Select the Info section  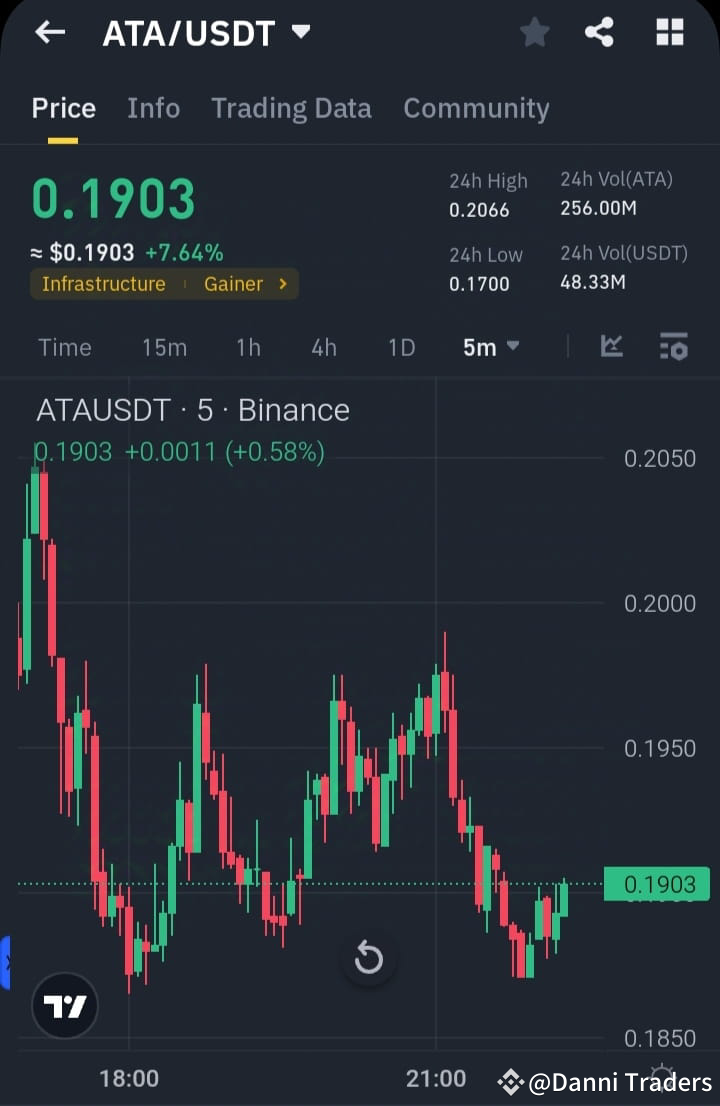click(153, 108)
